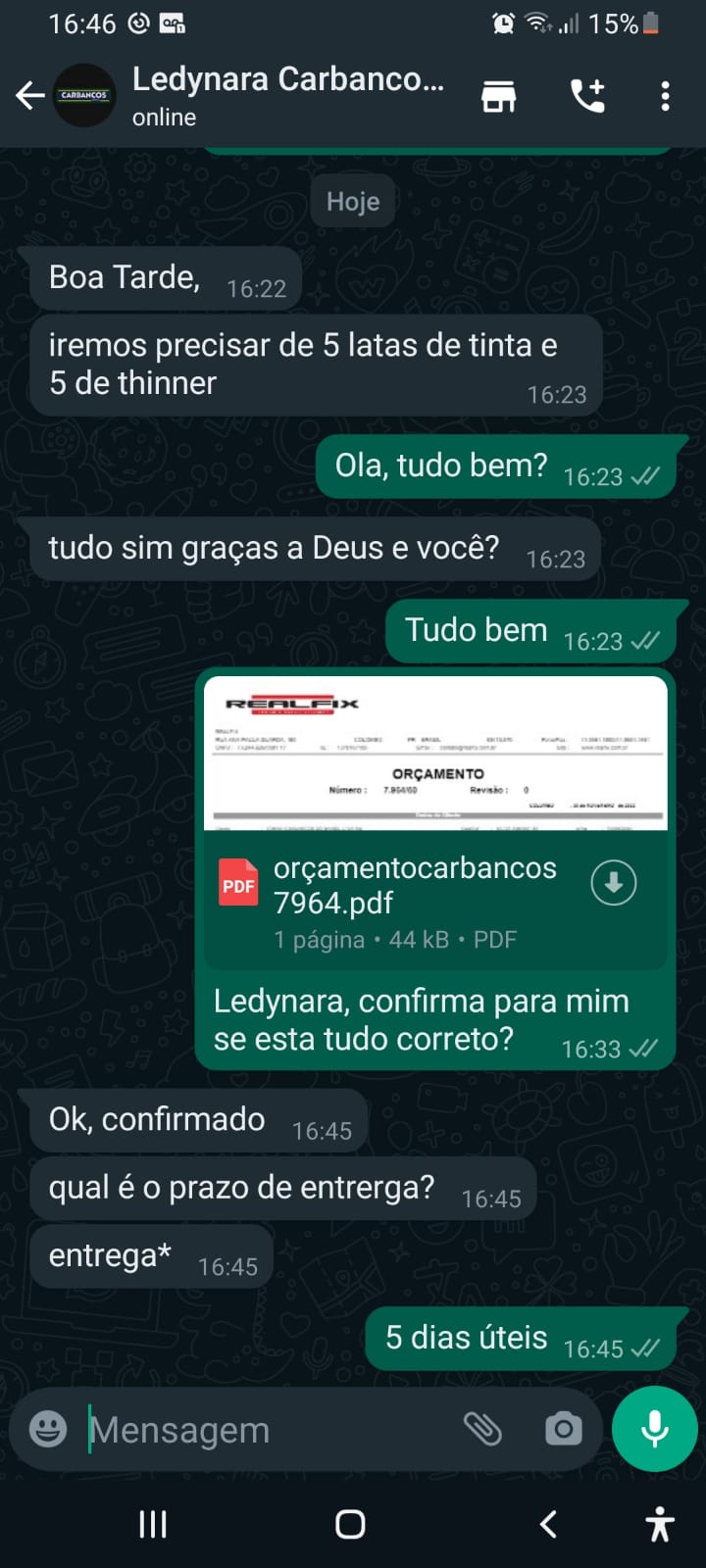The image size is (706, 1568).
Task: Open the overflow menu
Action: pos(665,96)
